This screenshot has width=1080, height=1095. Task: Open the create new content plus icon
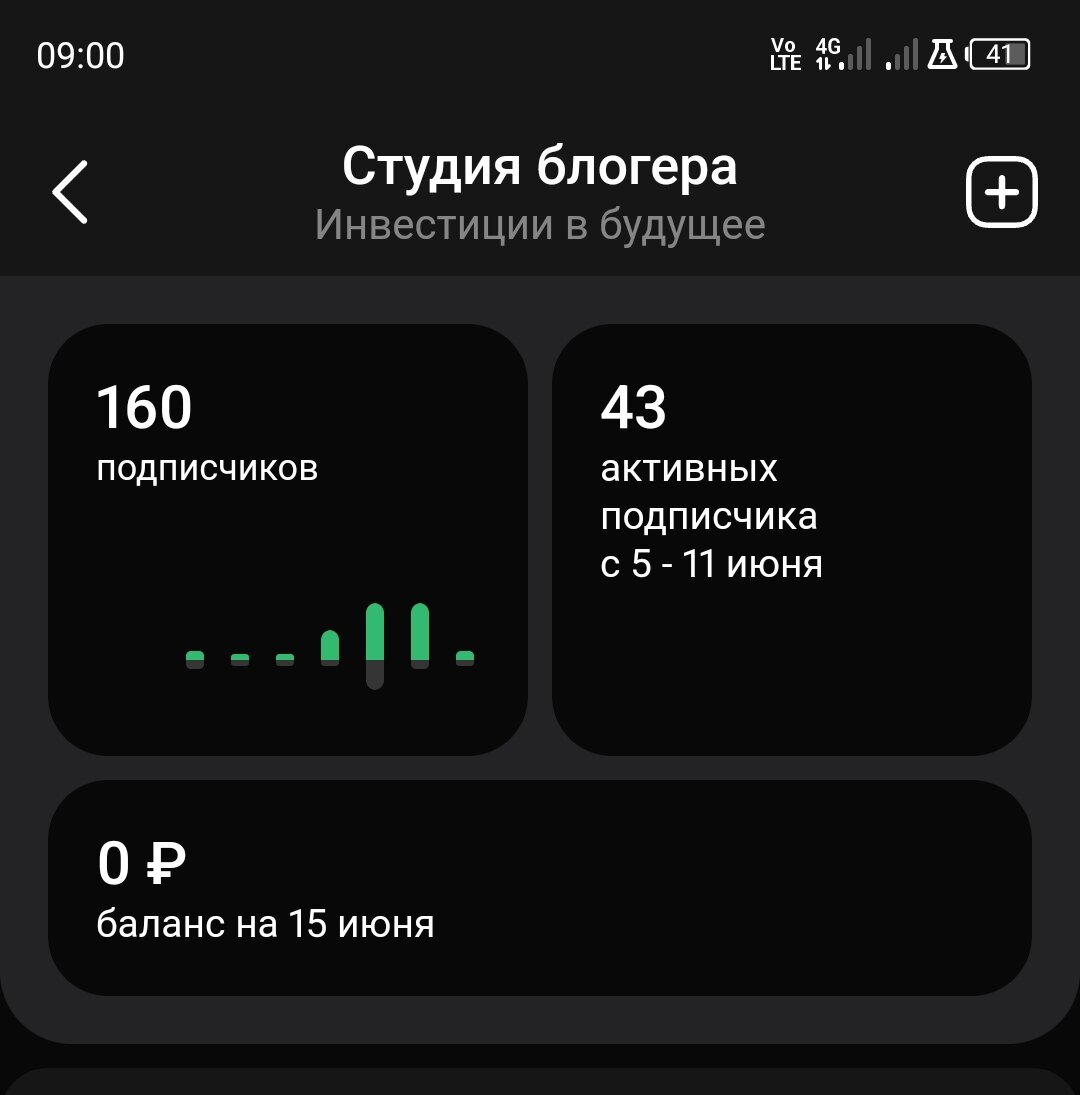[1000, 193]
